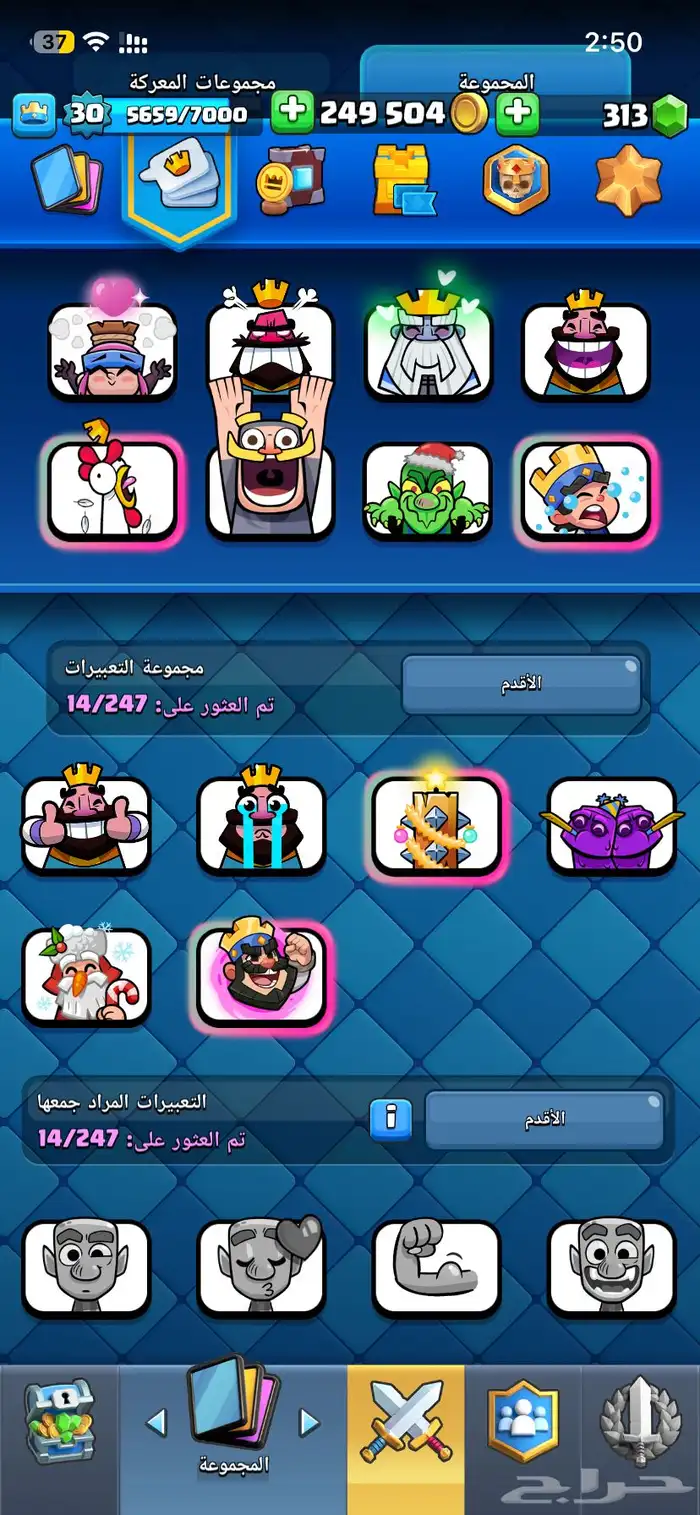The width and height of the screenshot is (700, 1515).
Task: Buy gems with the green plus button
Action: coord(517,113)
